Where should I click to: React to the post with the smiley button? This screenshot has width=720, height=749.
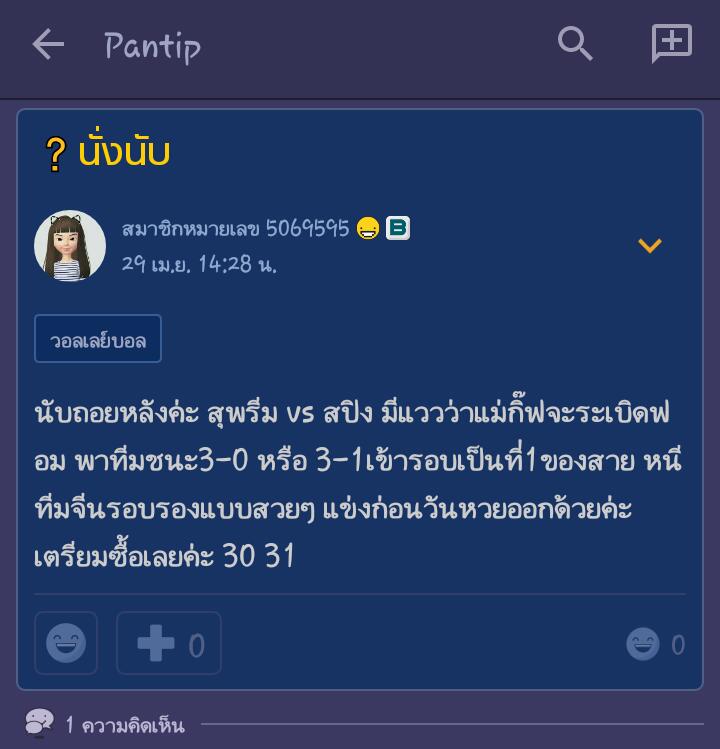pyautogui.click(x=66, y=643)
